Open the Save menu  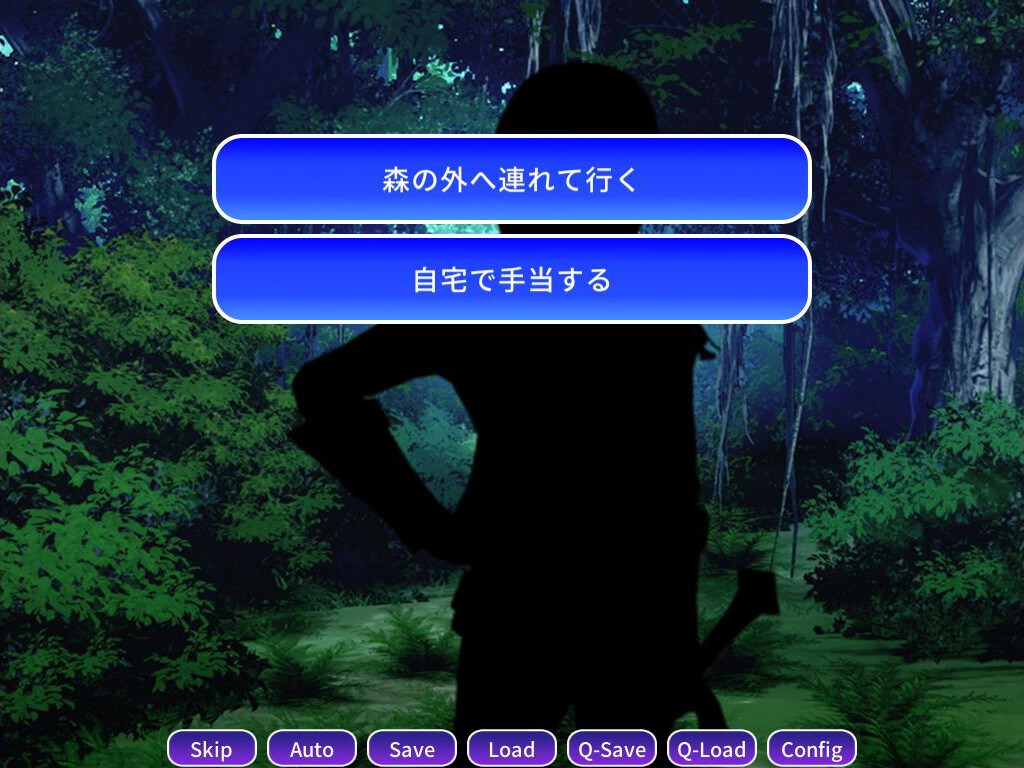tap(411, 749)
